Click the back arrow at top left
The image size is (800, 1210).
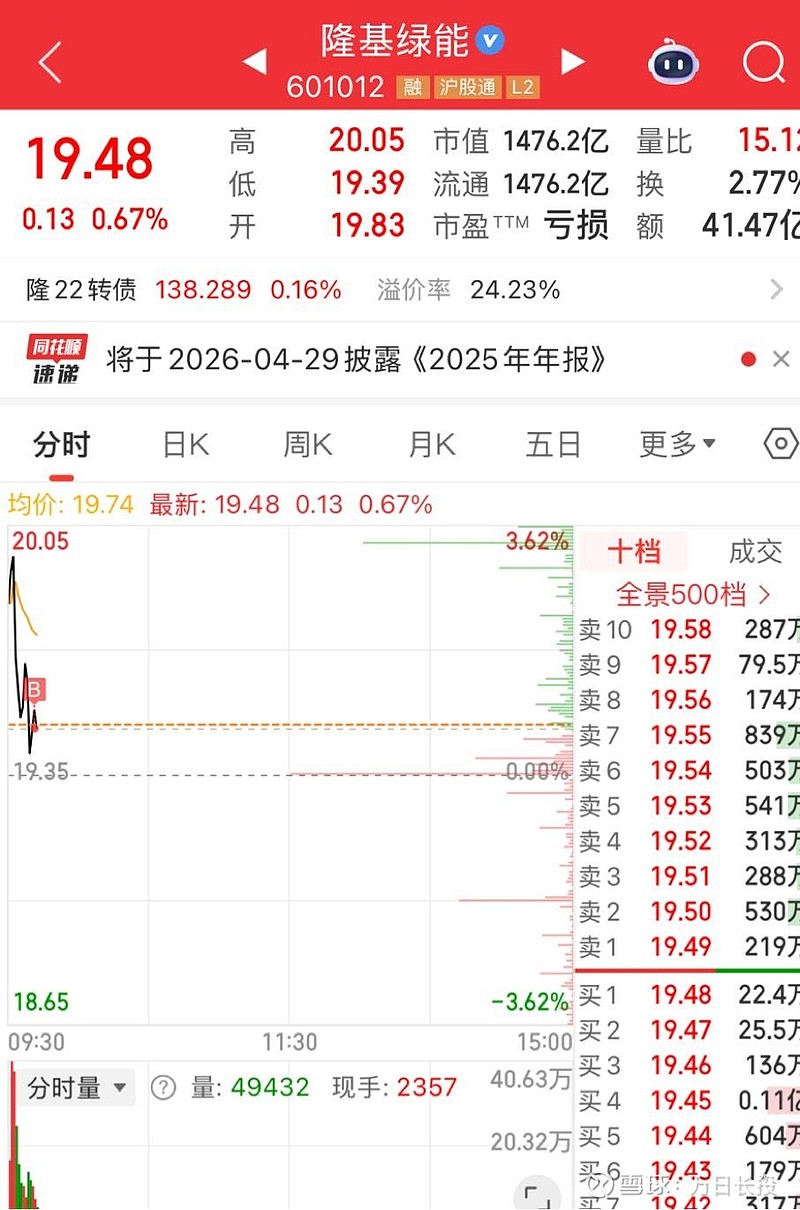coord(48,62)
